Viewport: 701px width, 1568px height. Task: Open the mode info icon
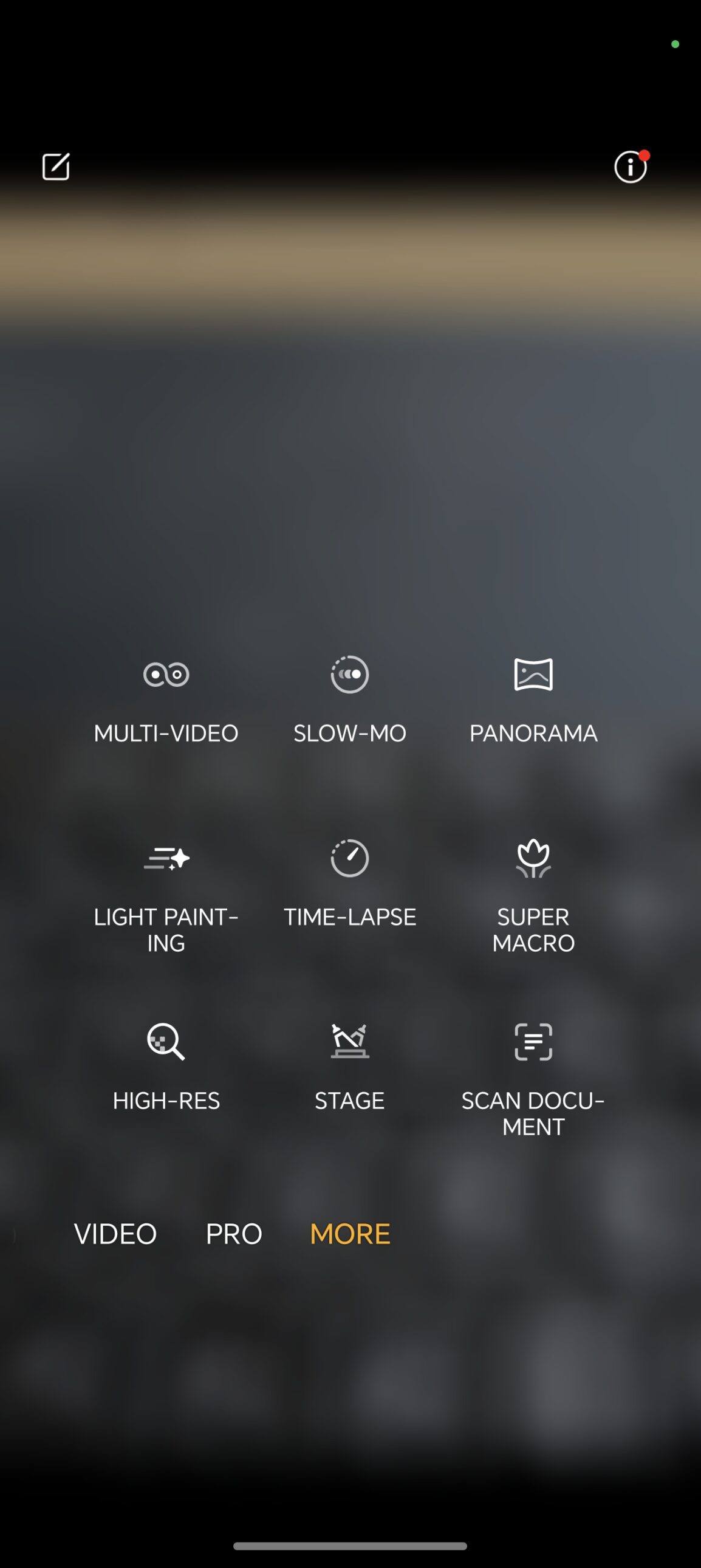pos(630,166)
